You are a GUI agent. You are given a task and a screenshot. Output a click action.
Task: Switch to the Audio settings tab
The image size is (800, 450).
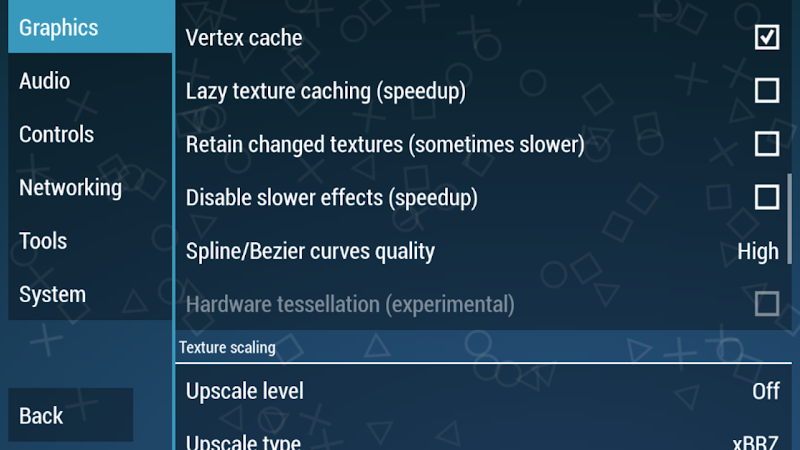(90, 81)
